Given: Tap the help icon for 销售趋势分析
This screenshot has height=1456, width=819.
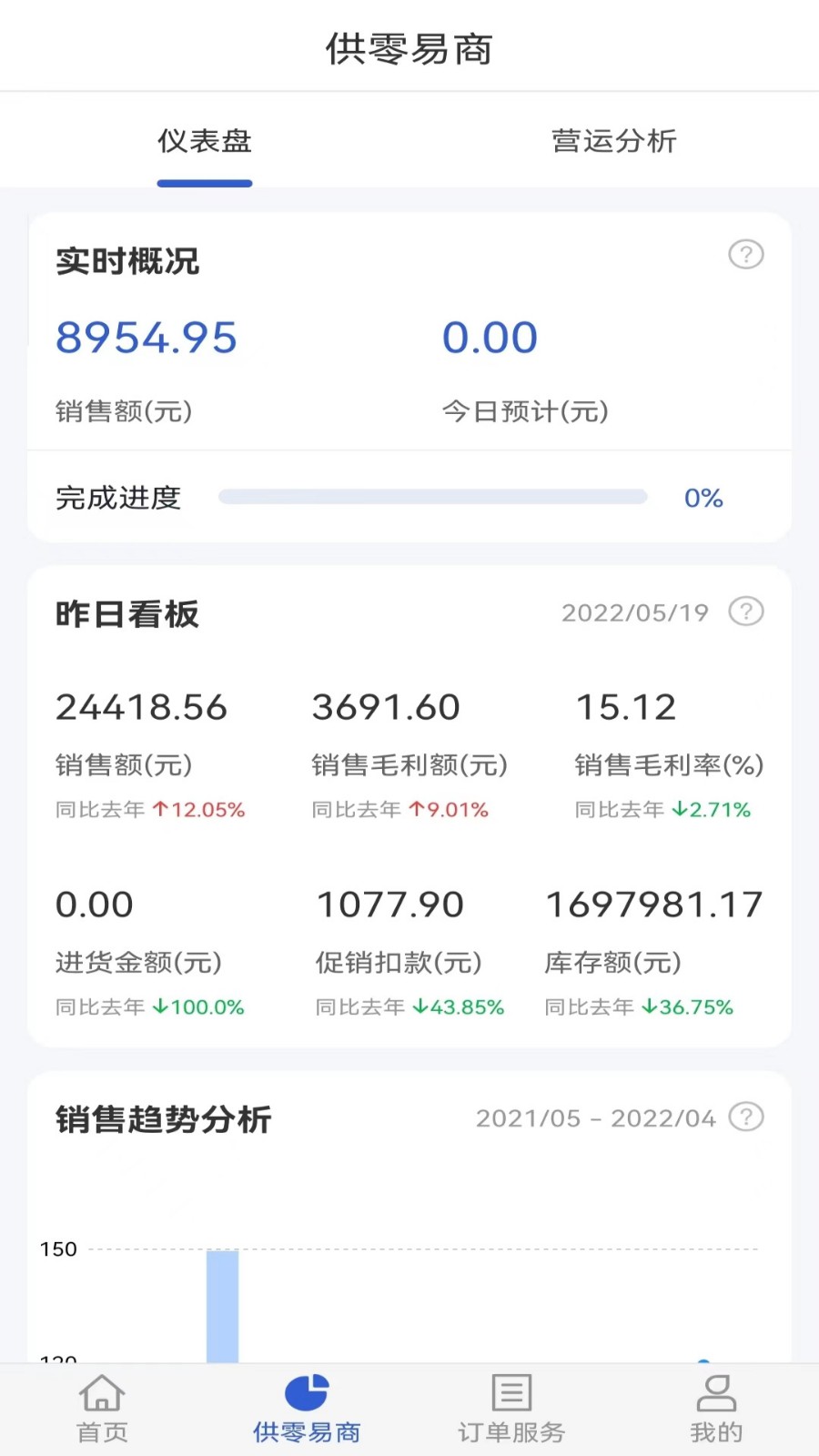Looking at the screenshot, I should (746, 1117).
